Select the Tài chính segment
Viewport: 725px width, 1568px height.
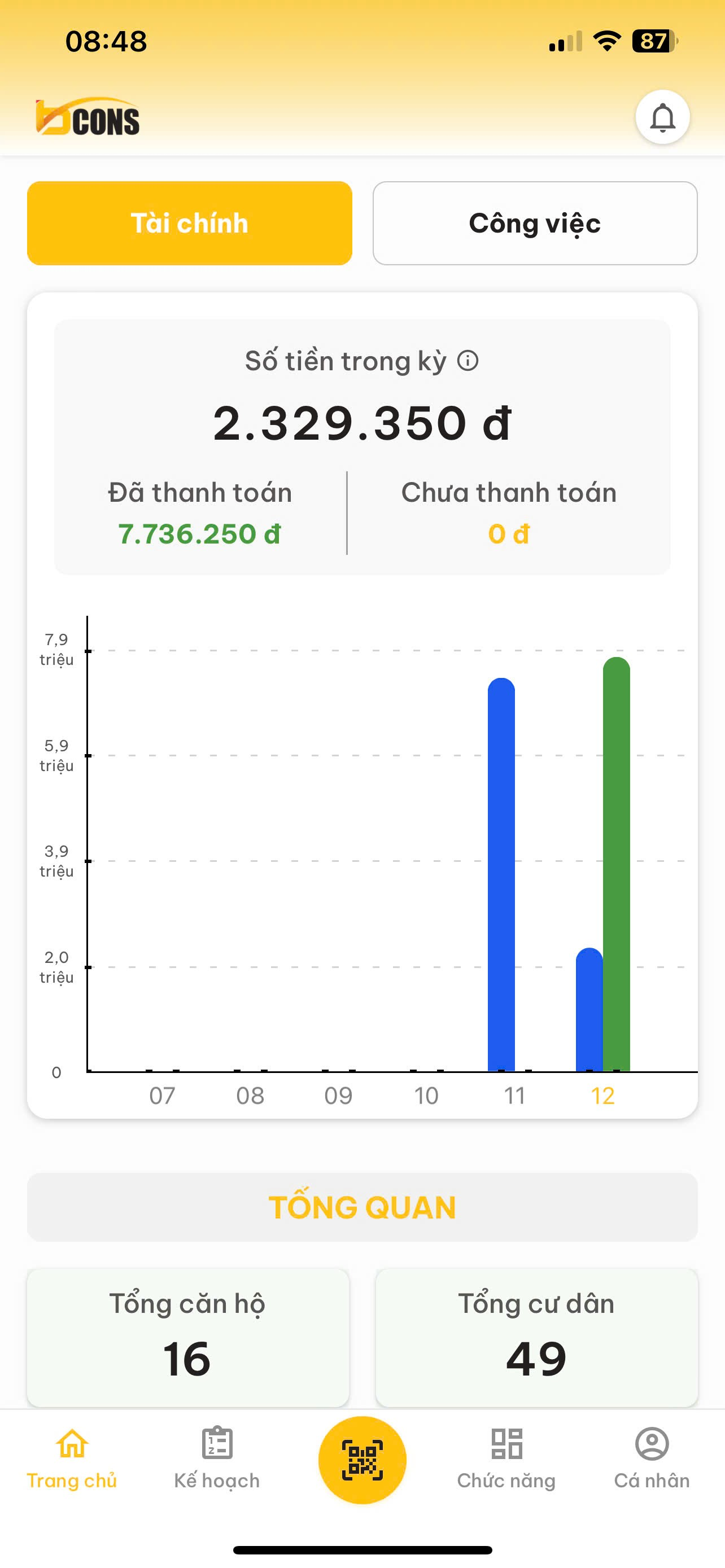click(189, 224)
